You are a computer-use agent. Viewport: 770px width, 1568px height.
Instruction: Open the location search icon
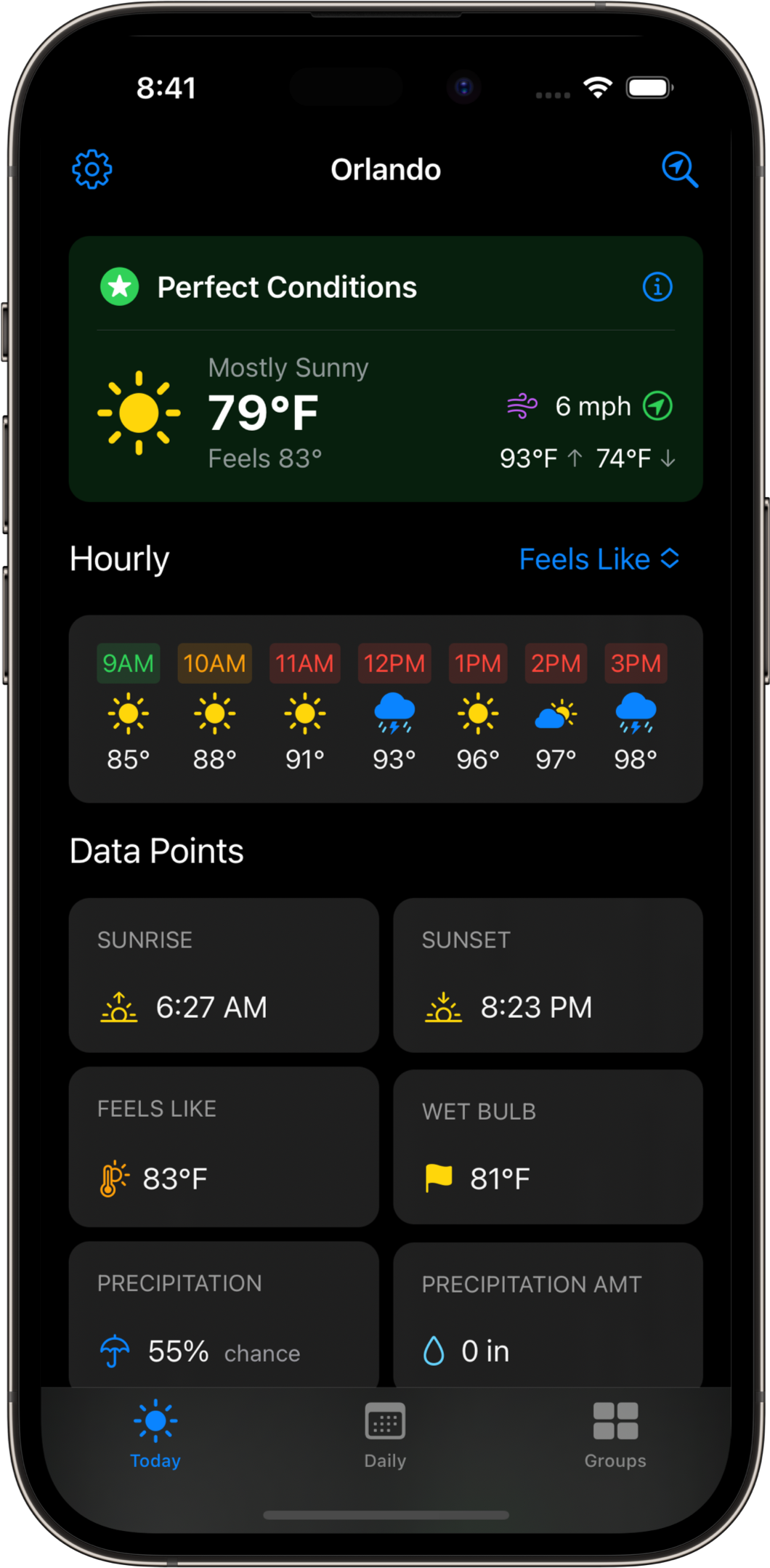tap(679, 169)
